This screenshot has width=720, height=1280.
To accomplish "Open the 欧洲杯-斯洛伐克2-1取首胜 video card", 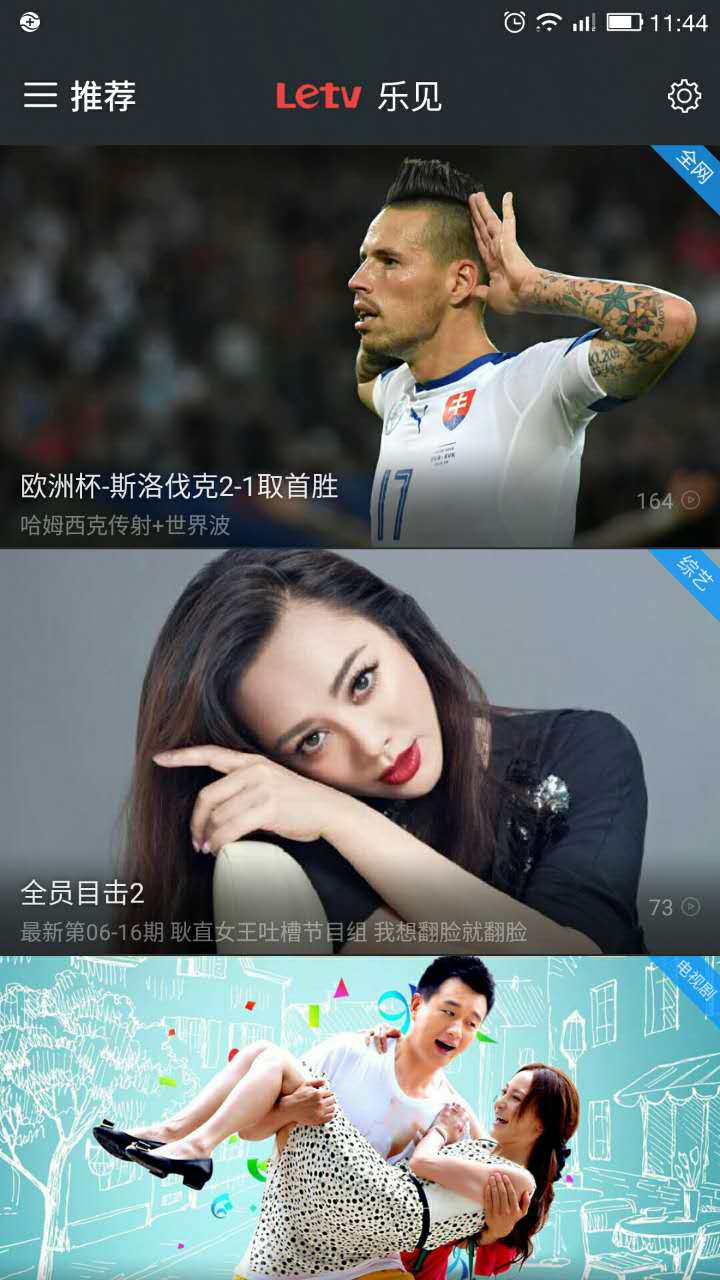I will (x=360, y=346).
